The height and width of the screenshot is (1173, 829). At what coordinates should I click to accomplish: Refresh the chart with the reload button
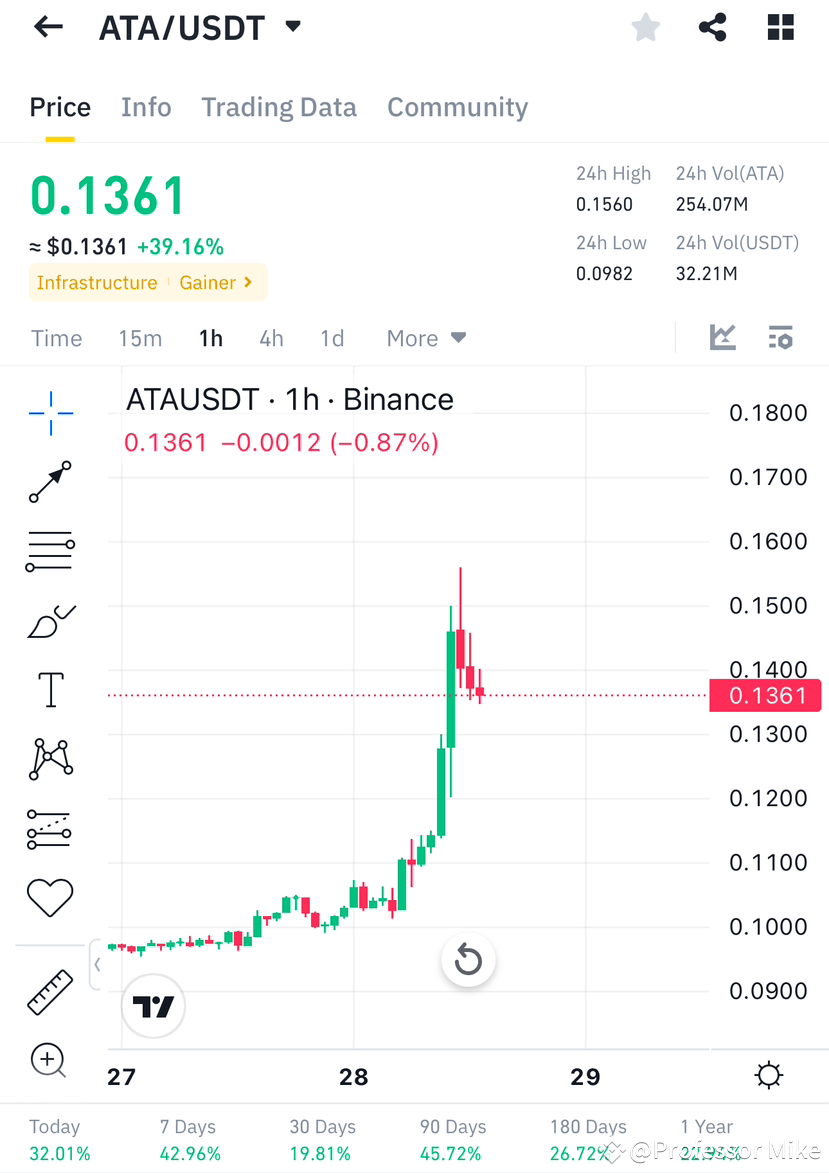coord(468,959)
